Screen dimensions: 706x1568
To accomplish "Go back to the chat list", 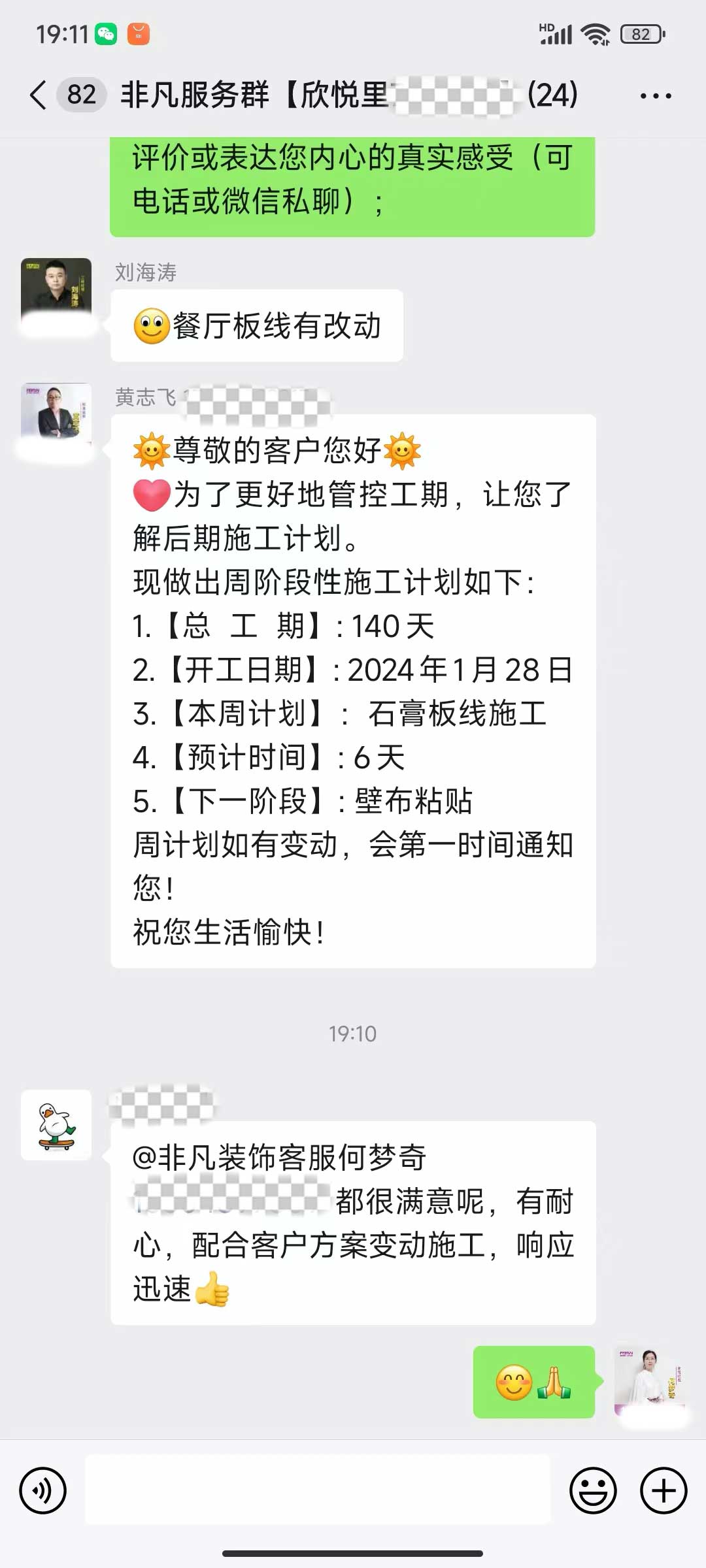I will click(x=39, y=95).
